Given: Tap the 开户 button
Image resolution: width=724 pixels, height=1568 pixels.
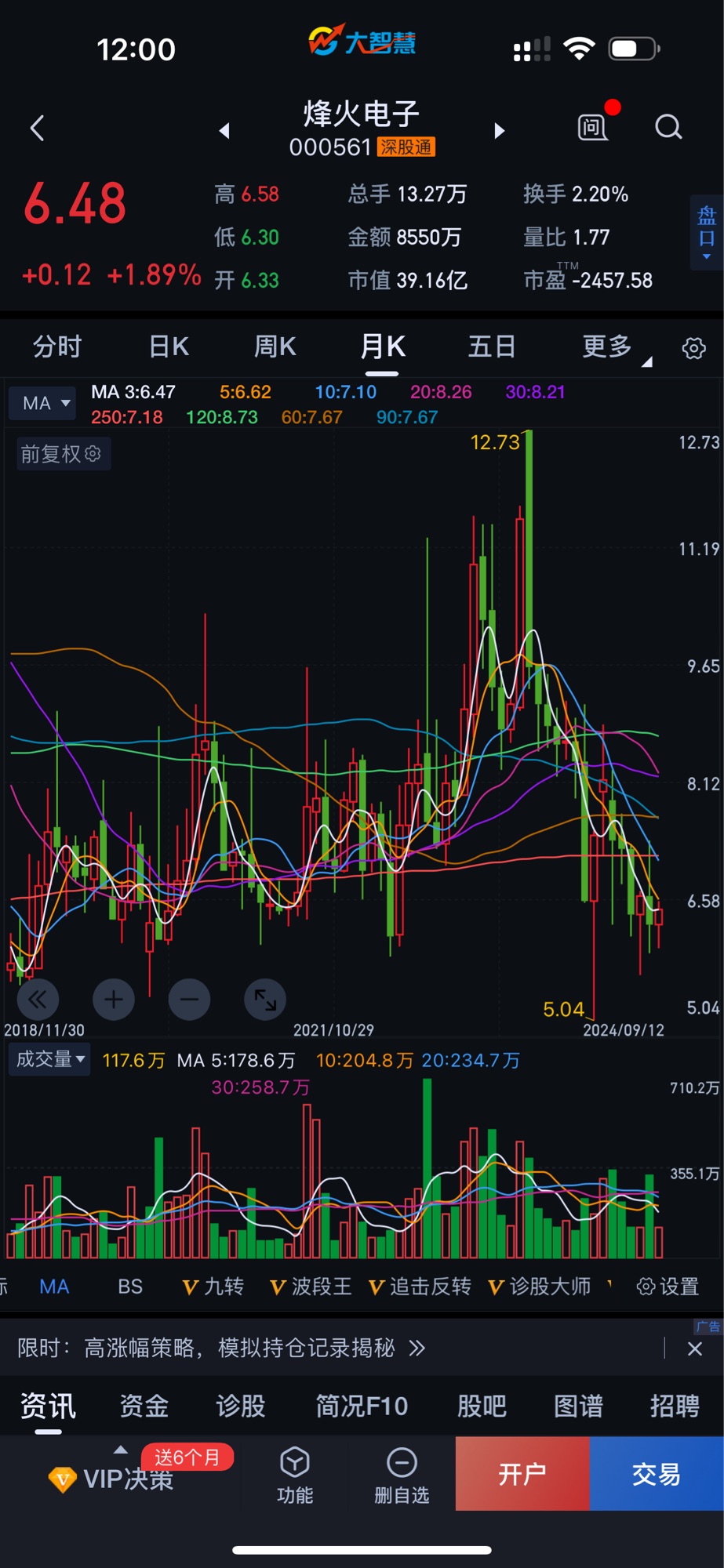Looking at the screenshot, I should pyautogui.click(x=522, y=1474).
